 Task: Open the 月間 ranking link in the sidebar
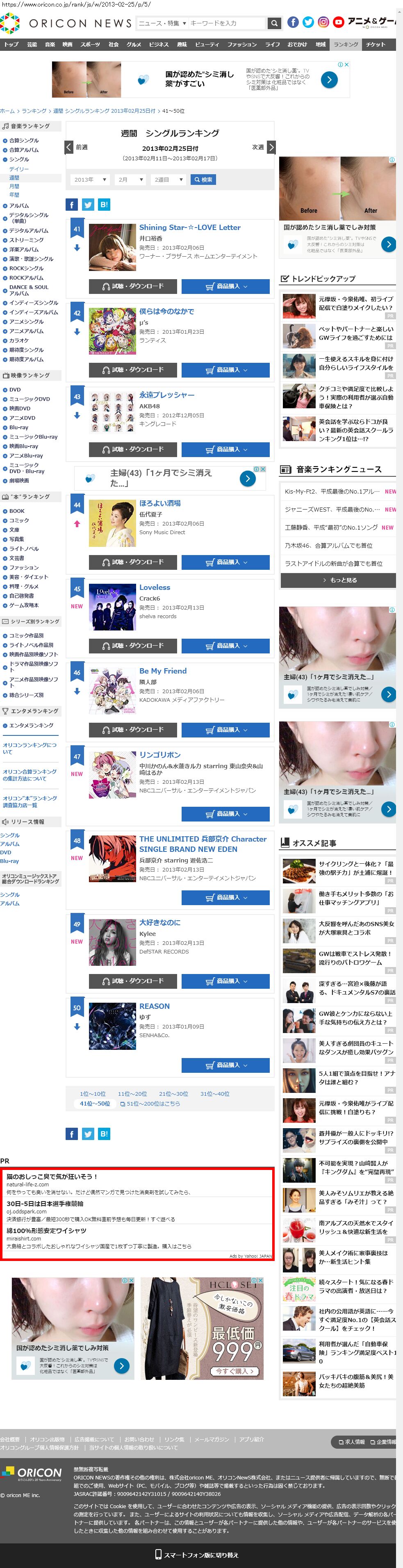(14, 186)
